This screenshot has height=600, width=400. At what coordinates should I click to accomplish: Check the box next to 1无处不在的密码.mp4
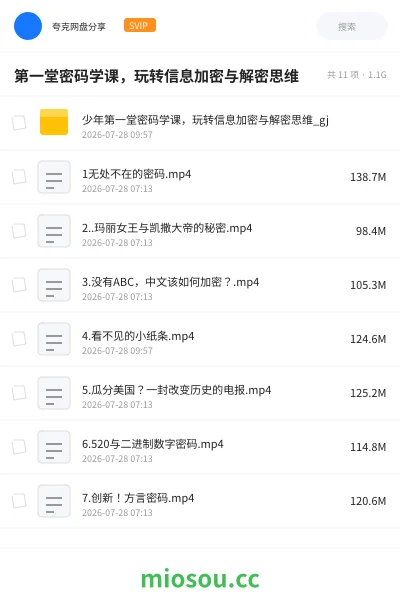pos(19,177)
